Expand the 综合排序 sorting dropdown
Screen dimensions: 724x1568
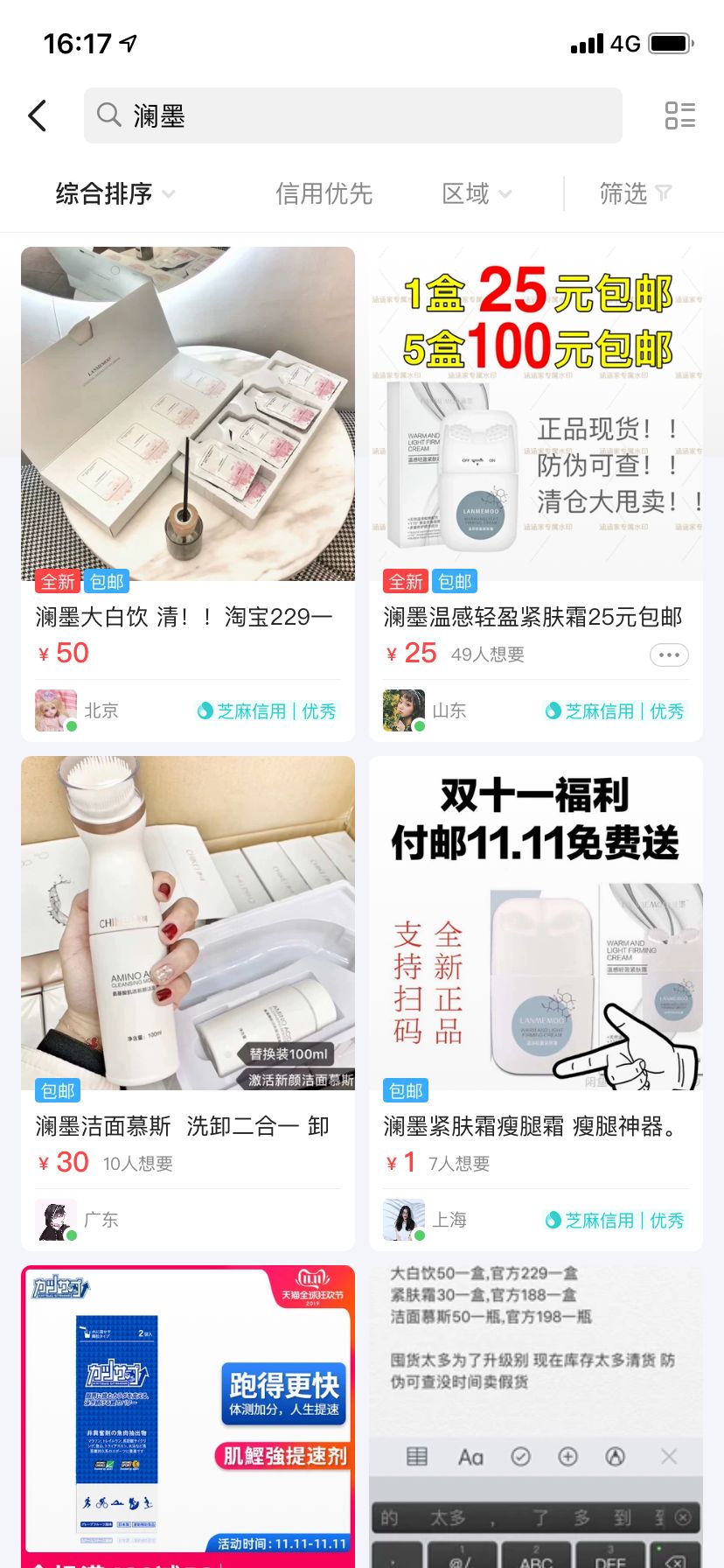115,193
